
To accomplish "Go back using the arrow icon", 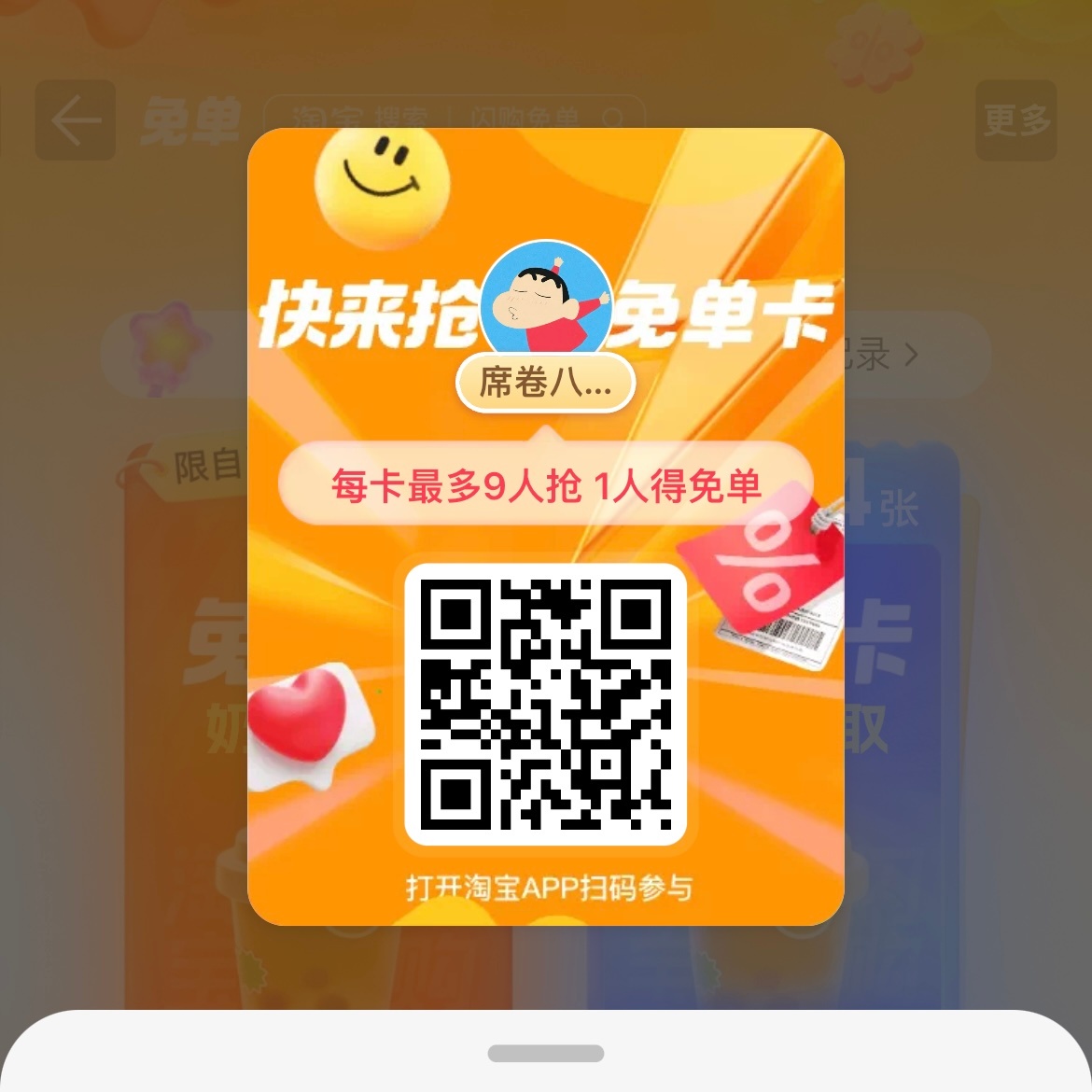I will (x=76, y=120).
